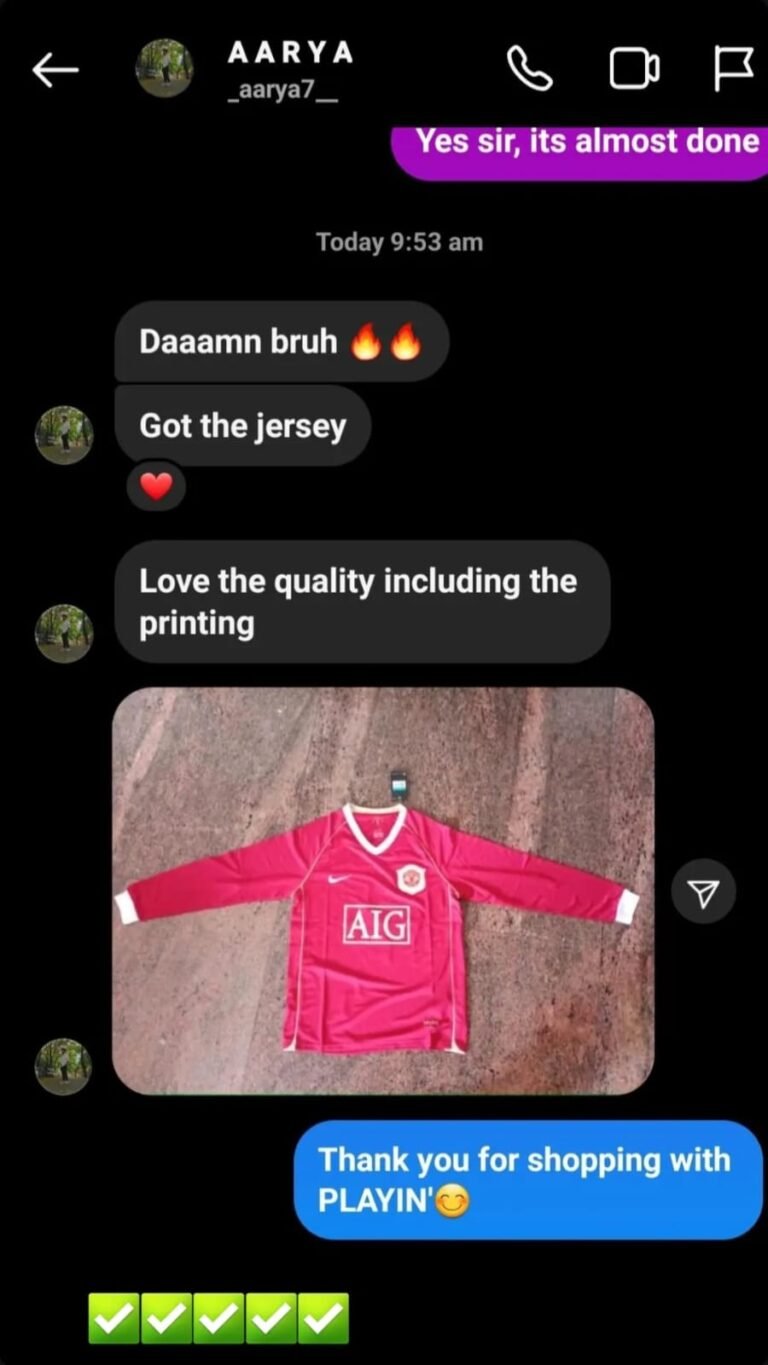View the heart reaction under "Got the jersey"
The height and width of the screenshot is (1365, 768).
point(156,487)
